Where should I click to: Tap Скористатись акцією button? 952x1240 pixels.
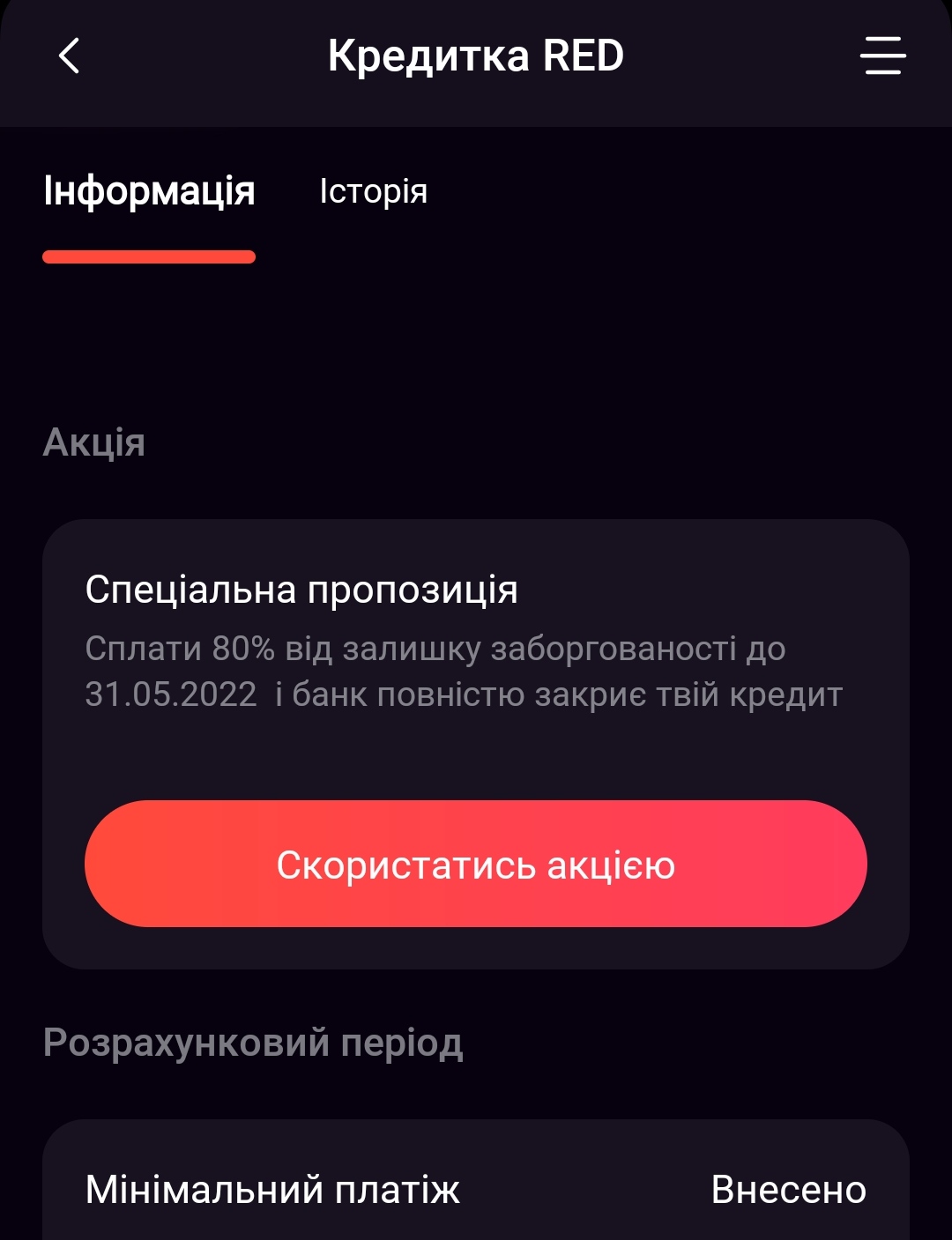tap(476, 864)
